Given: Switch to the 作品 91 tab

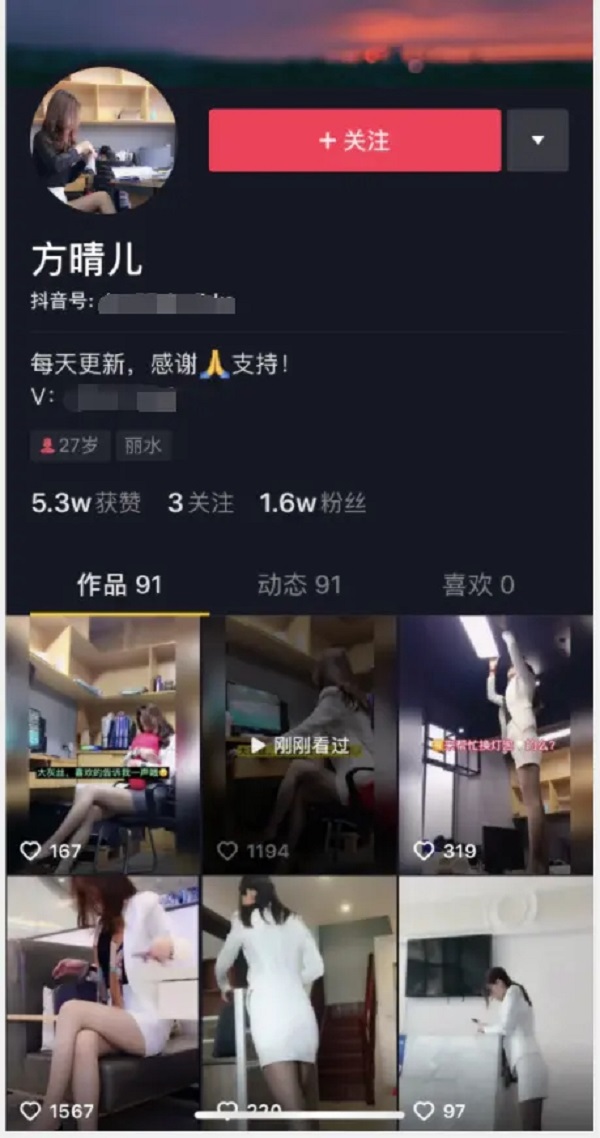Looking at the screenshot, I should pos(119,585).
